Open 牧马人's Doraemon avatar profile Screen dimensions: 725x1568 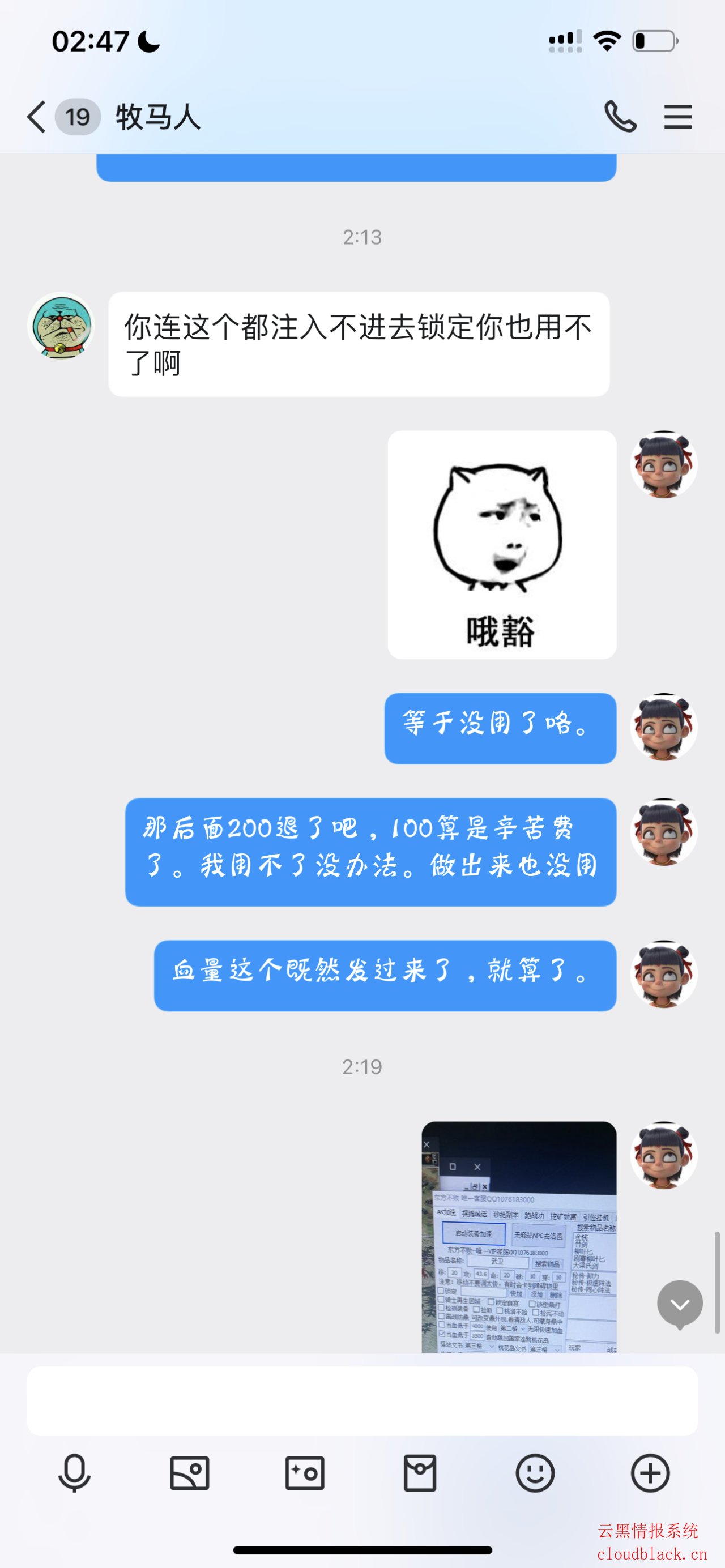pyautogui.click(x=61, y=326)
